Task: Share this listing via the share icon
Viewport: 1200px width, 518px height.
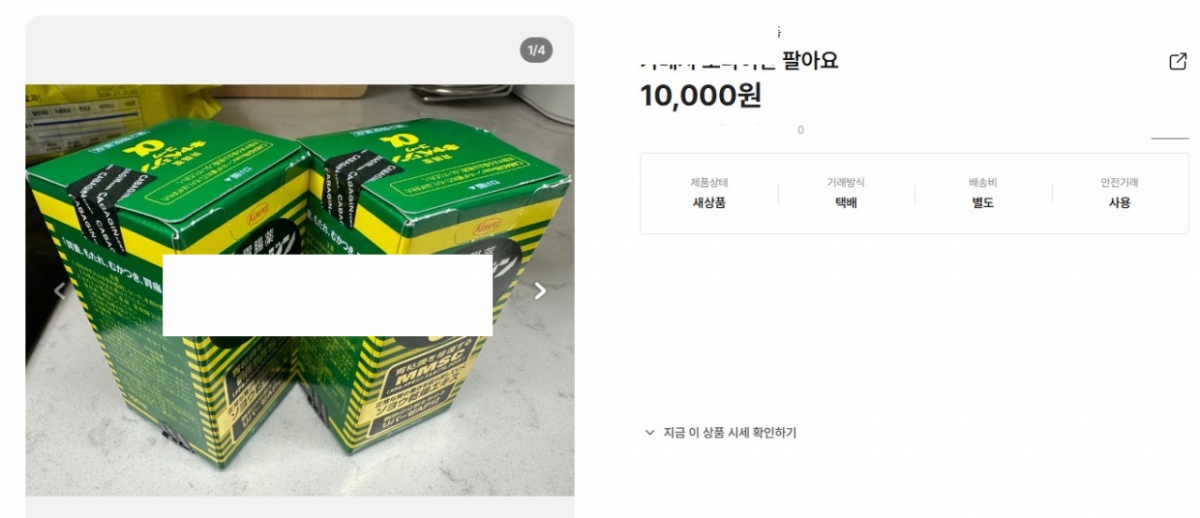Action: click(1177, 62)
